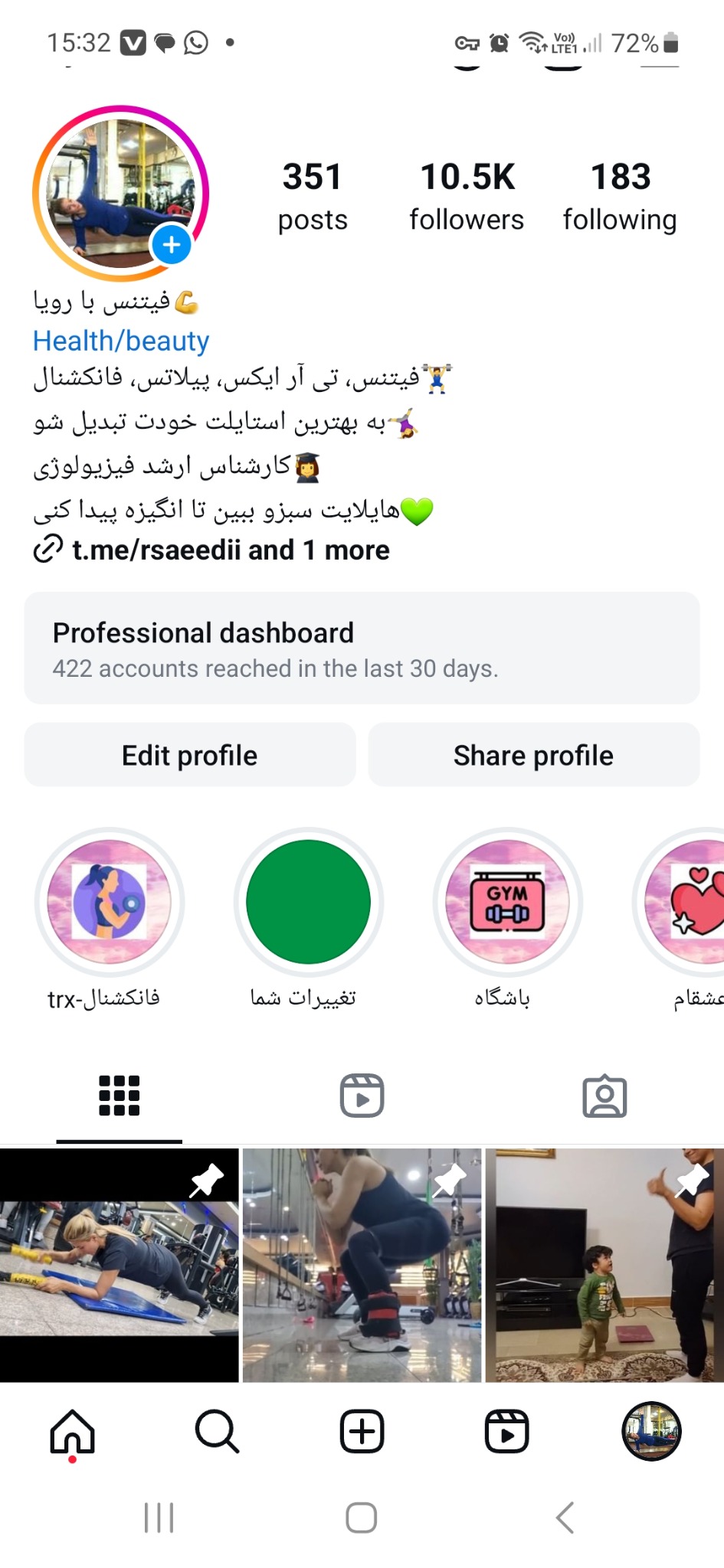Open the pinned TRX plank video thumbnail
This screenshot has height=1568, width=724.
pyautogui.click(x=119, y=1271)
